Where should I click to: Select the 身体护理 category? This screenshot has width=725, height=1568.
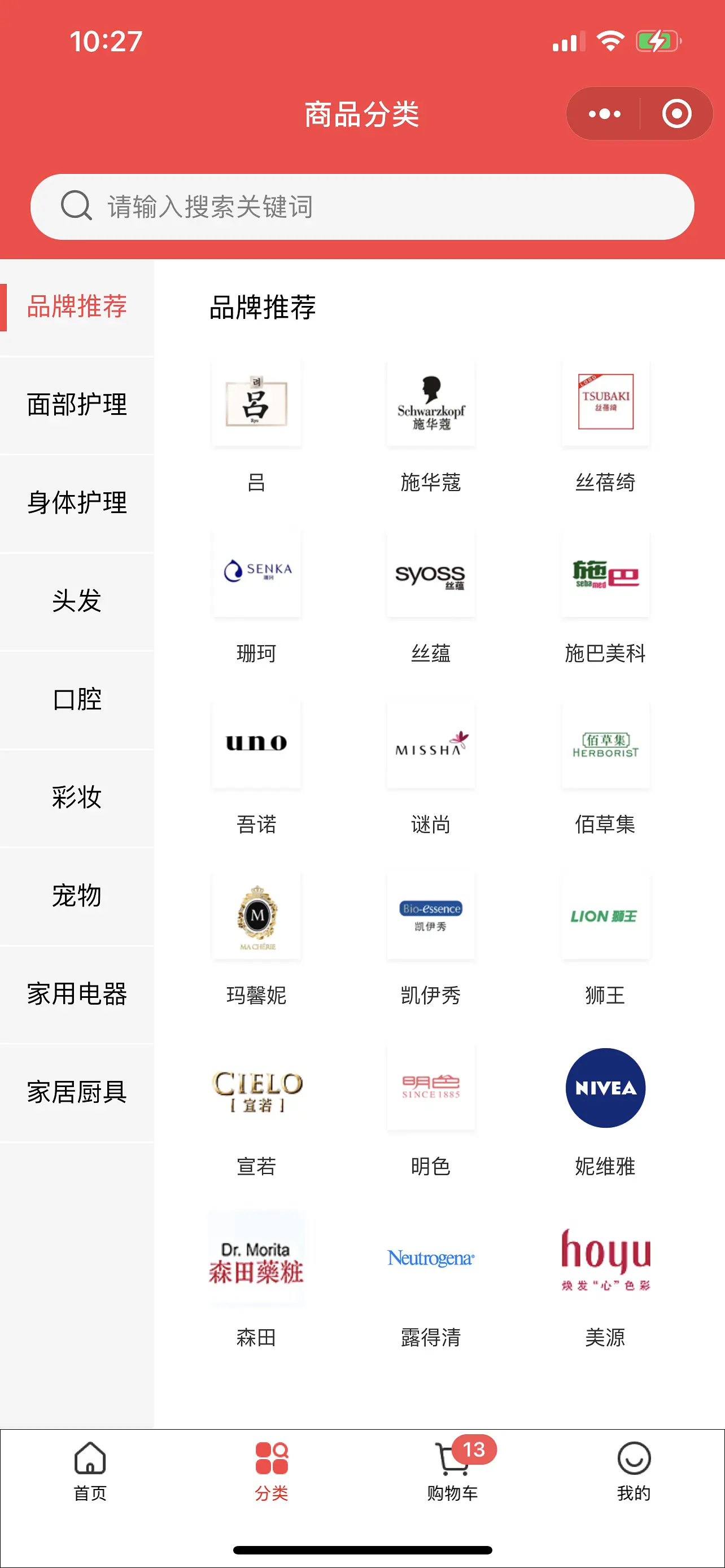click(77, 503)
